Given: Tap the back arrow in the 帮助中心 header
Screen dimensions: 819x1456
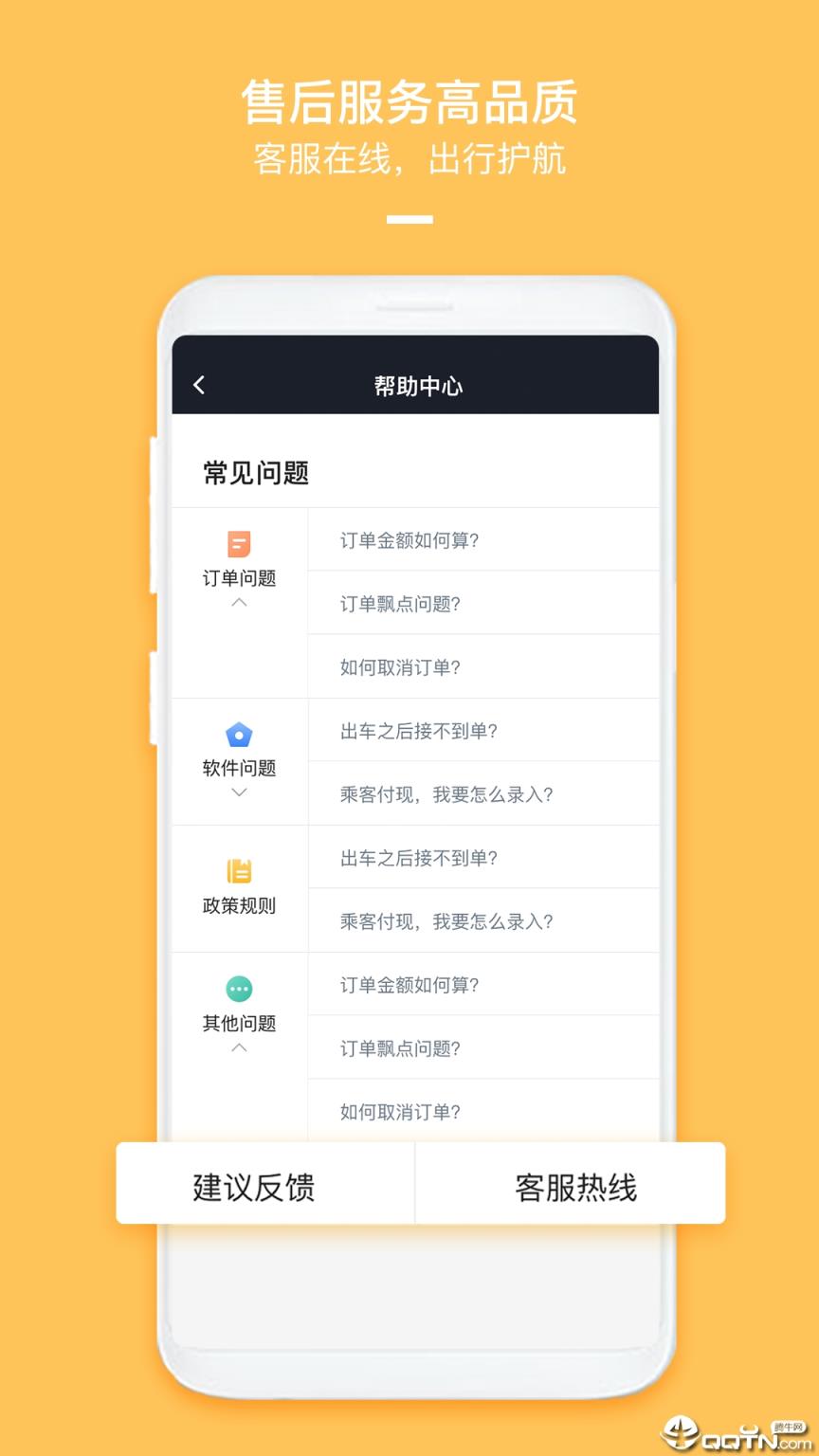Looking at the screenshot, I should point(199,385).
